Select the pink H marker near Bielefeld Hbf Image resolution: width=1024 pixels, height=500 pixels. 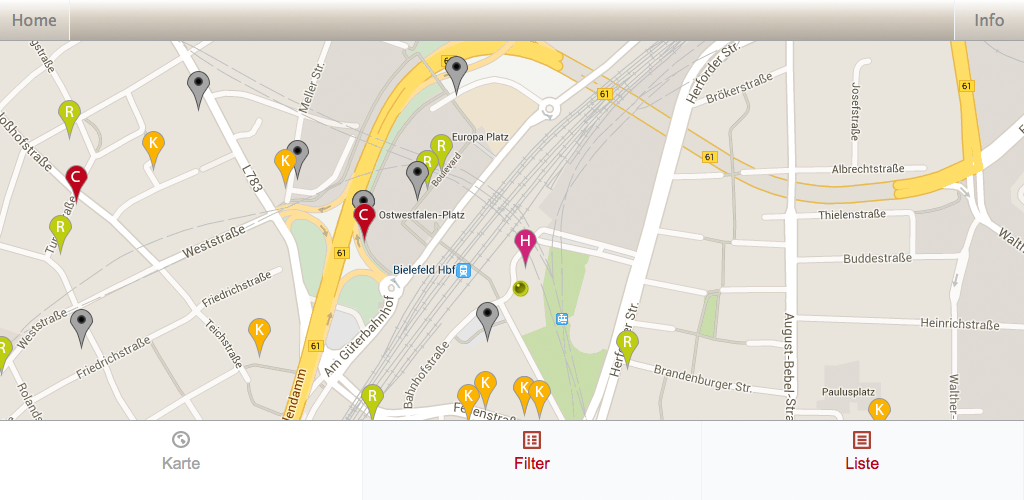[524, 242]
